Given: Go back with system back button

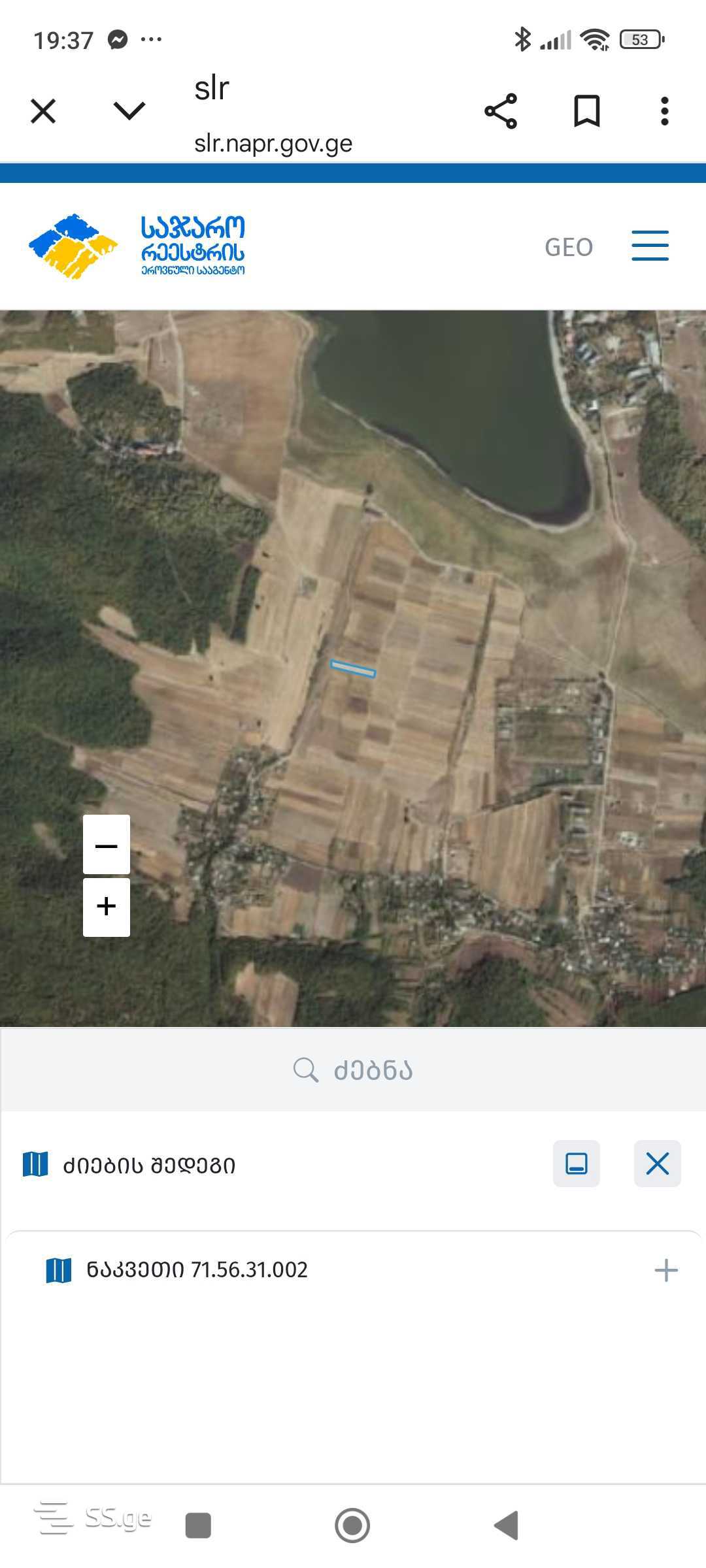Looking at the screenshot, I should [x=507, y=1526].
